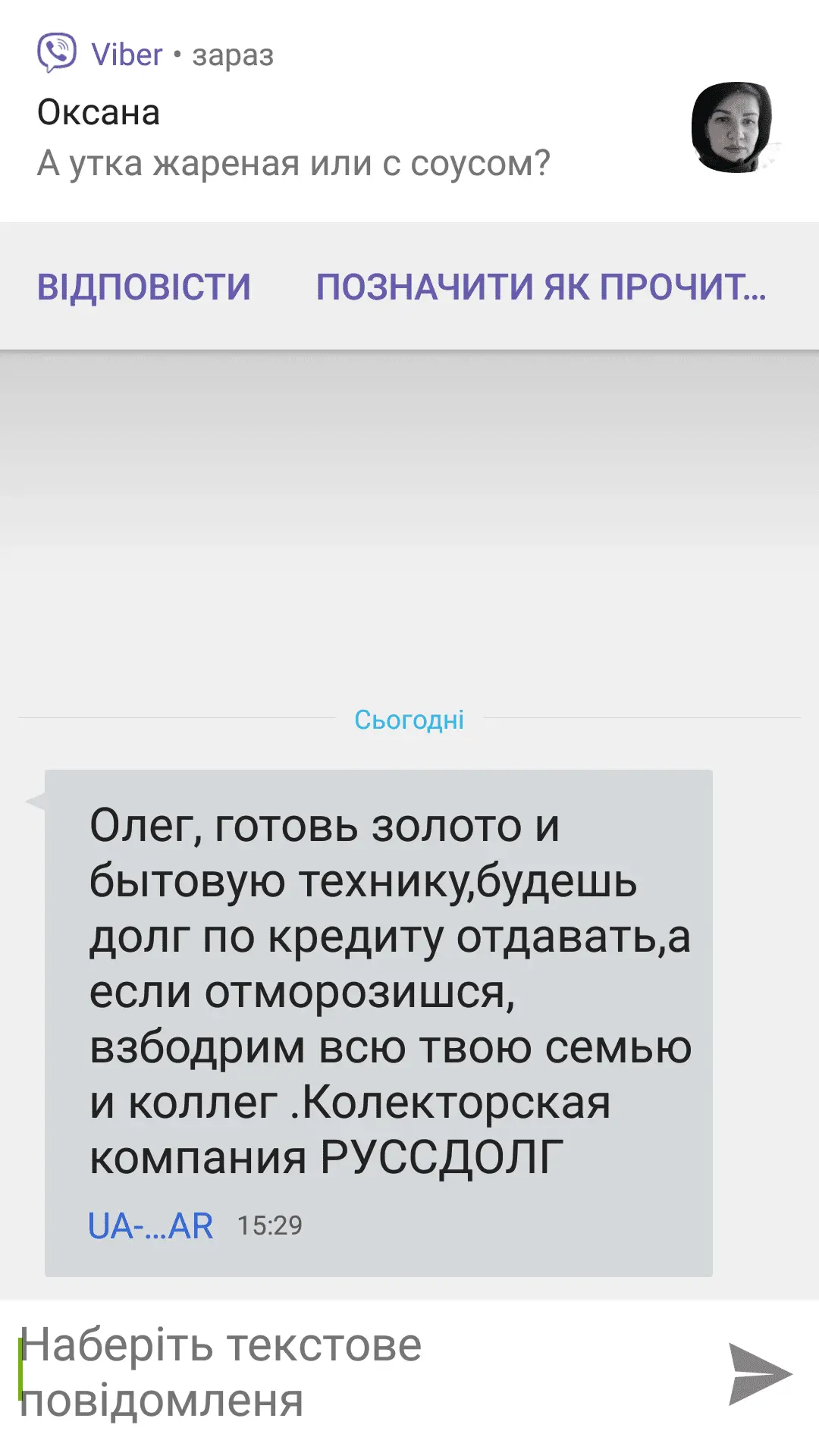The width and height of the screenshot is (819, 1456).
Task: Send the message with the arrow icon
Action: pos(759,1374)
